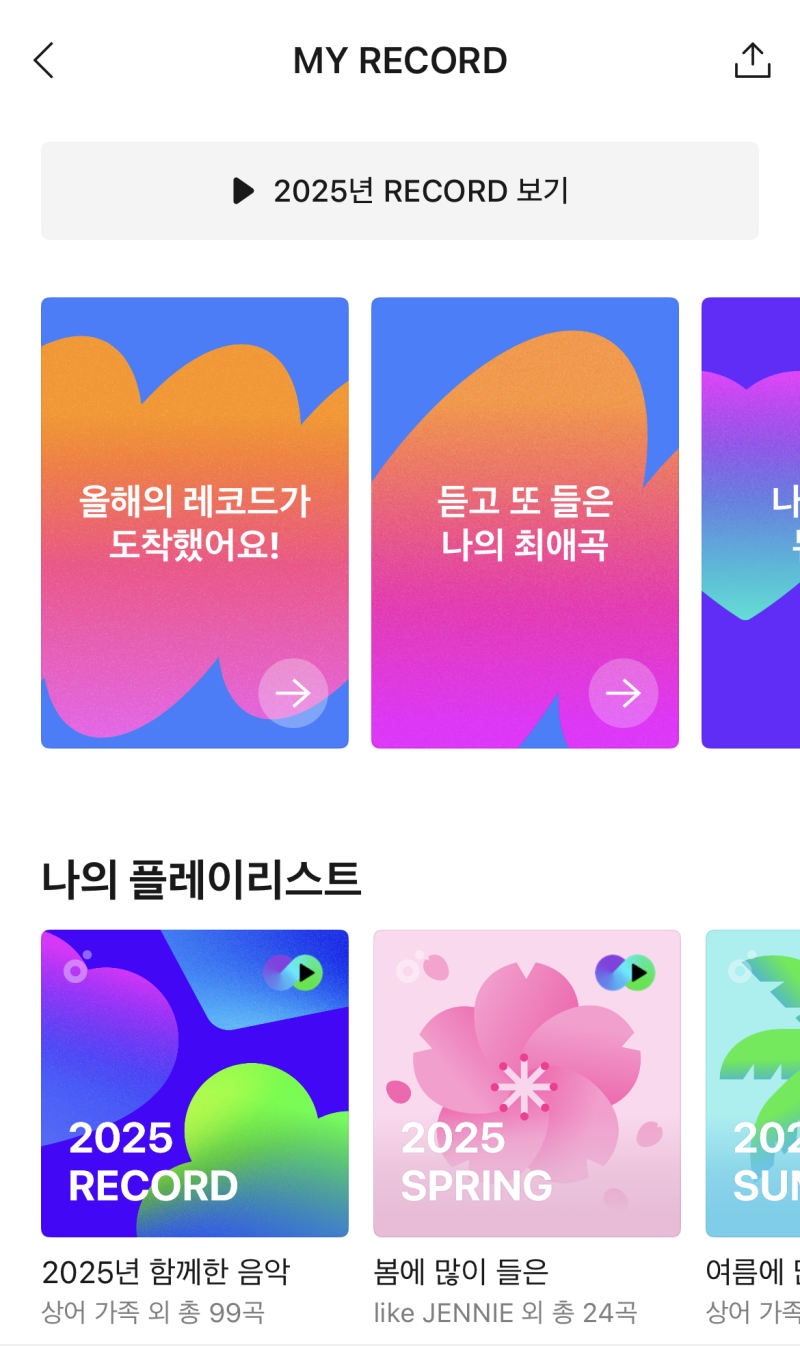Play the 2025 RECORD playlist
The height and width of the screenshot is (1346, 800).
[x=305, y=972]
